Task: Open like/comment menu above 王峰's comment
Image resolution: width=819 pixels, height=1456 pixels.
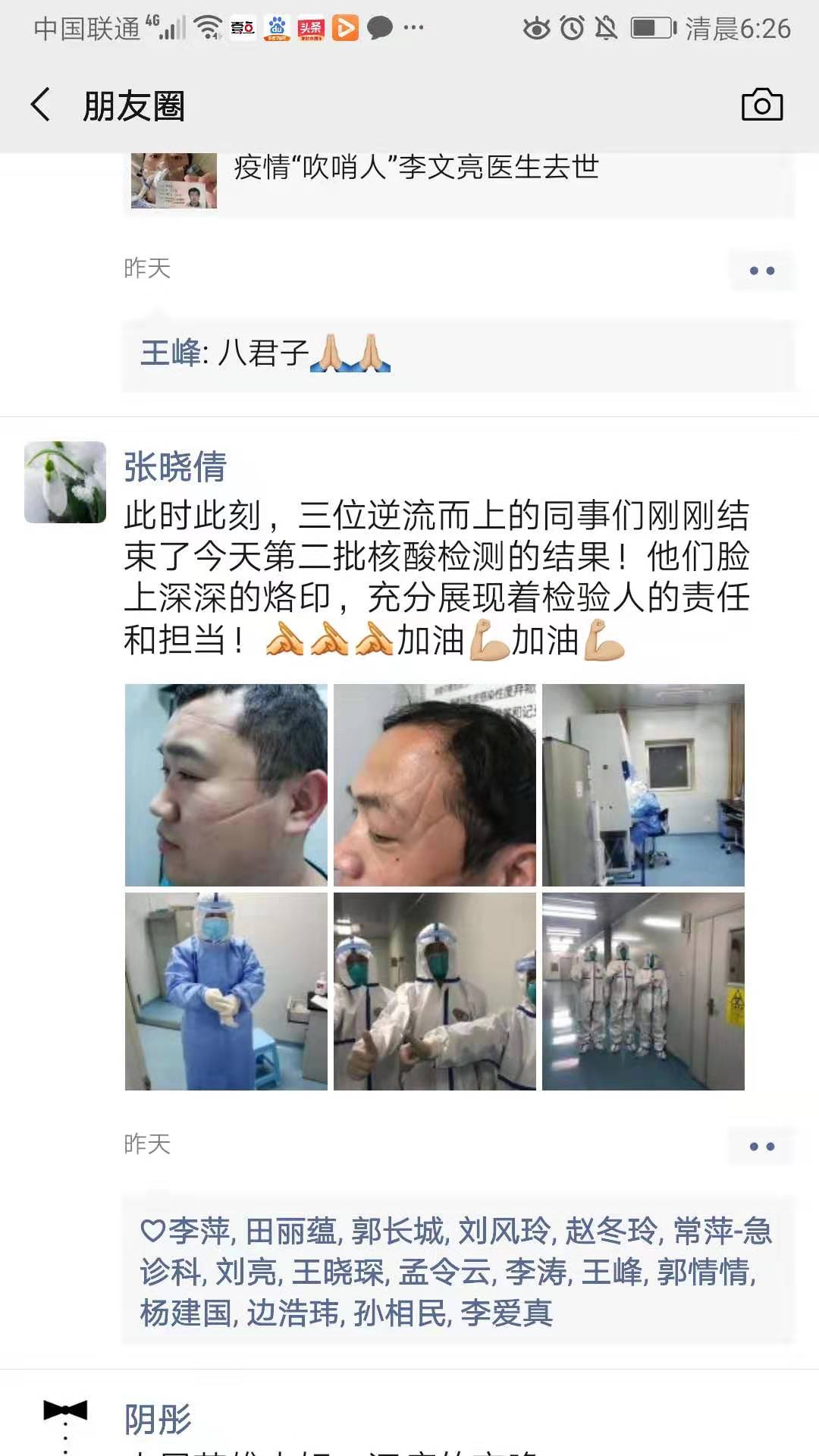Action: [x=761, y=271]
